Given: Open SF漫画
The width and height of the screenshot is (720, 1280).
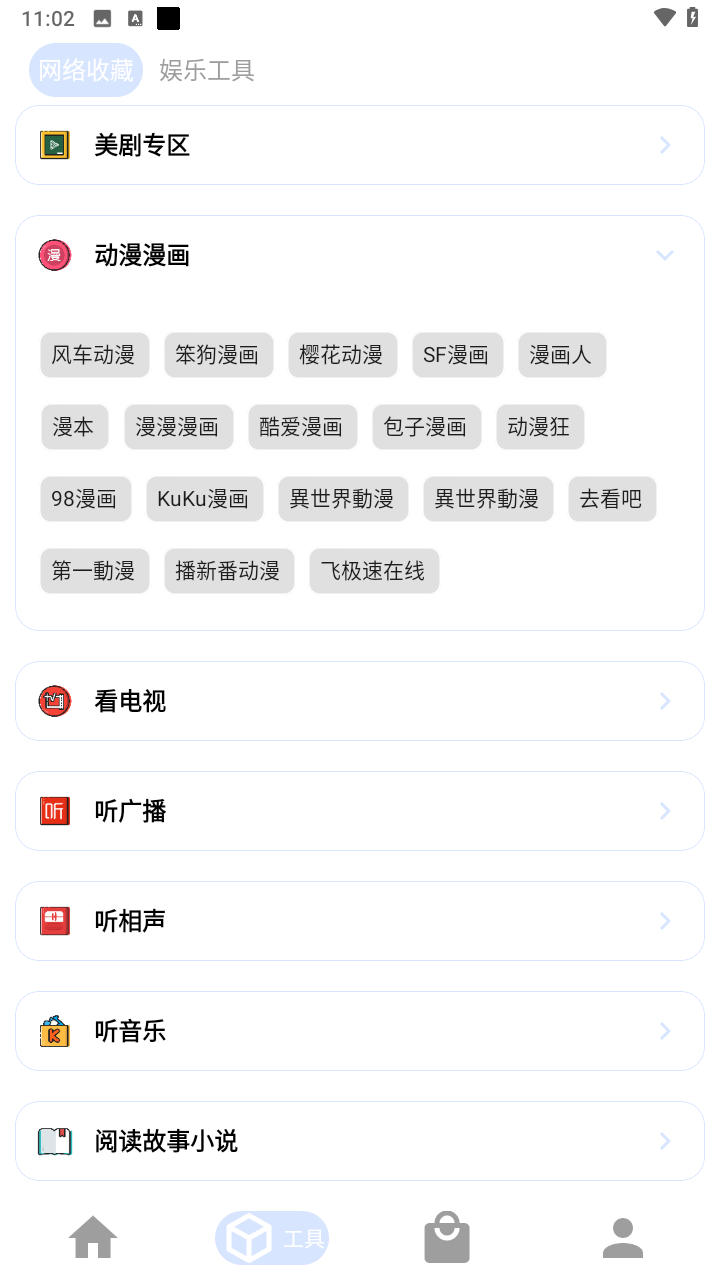Looking at the screenshot, I should tap(457, 355).
